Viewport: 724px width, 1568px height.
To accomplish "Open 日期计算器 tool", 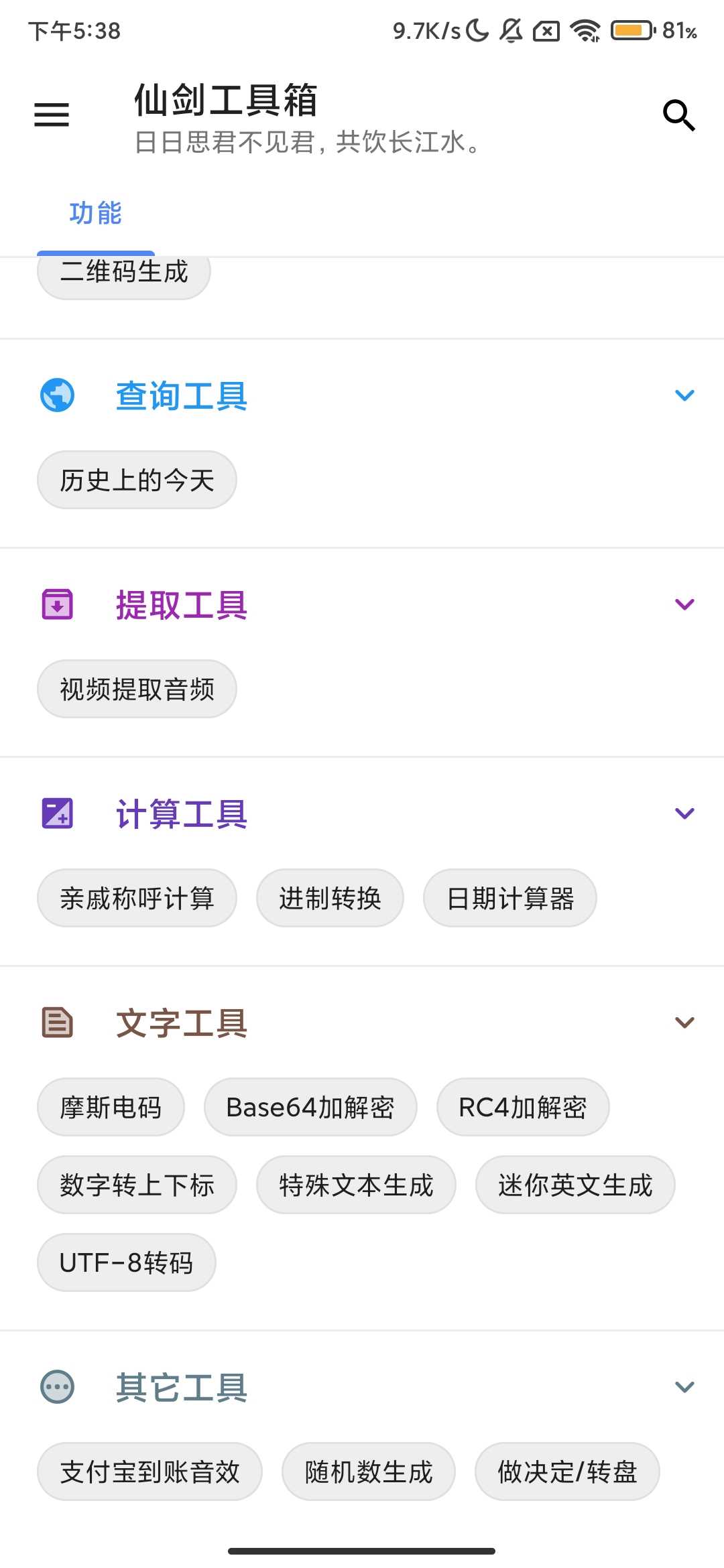I will [509, 899].
